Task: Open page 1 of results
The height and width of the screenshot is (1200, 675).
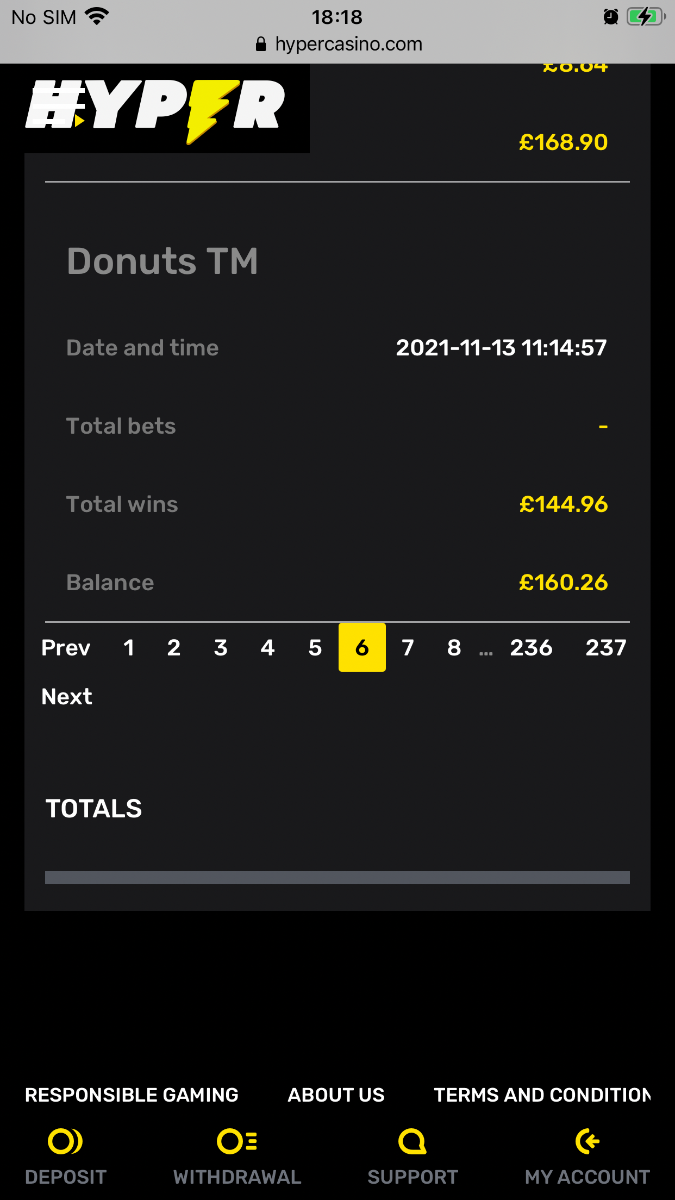Action: pyautogui.click(x=129, y=648)
